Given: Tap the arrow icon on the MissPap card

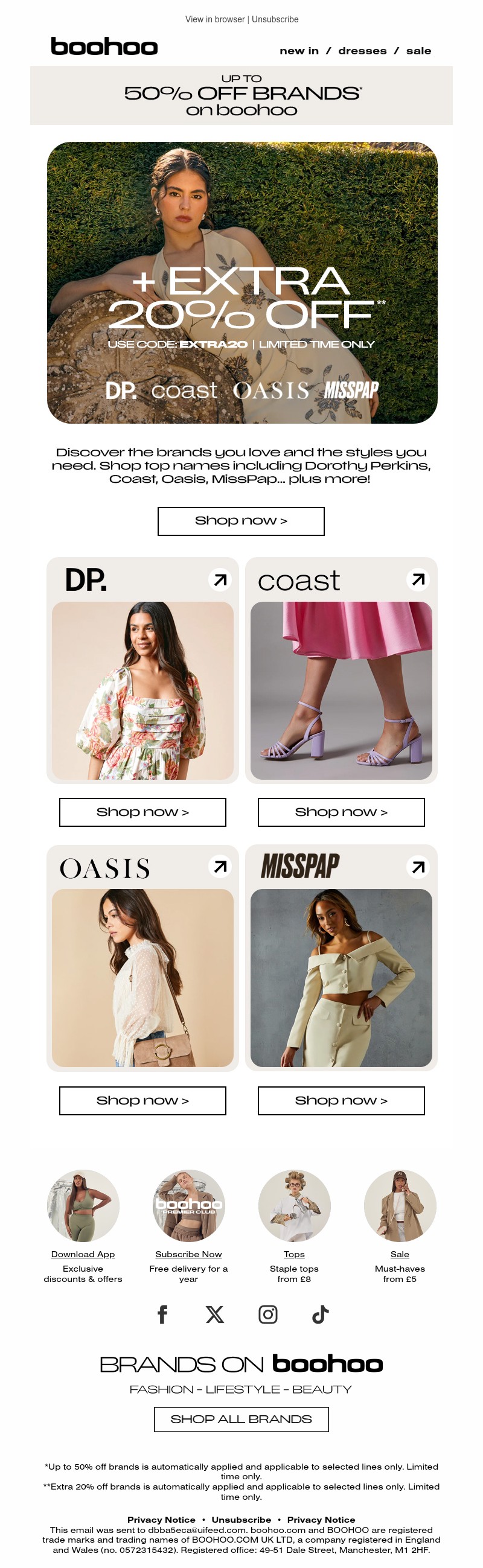Looking at the screenshot, I should click(x=418, y=867).
